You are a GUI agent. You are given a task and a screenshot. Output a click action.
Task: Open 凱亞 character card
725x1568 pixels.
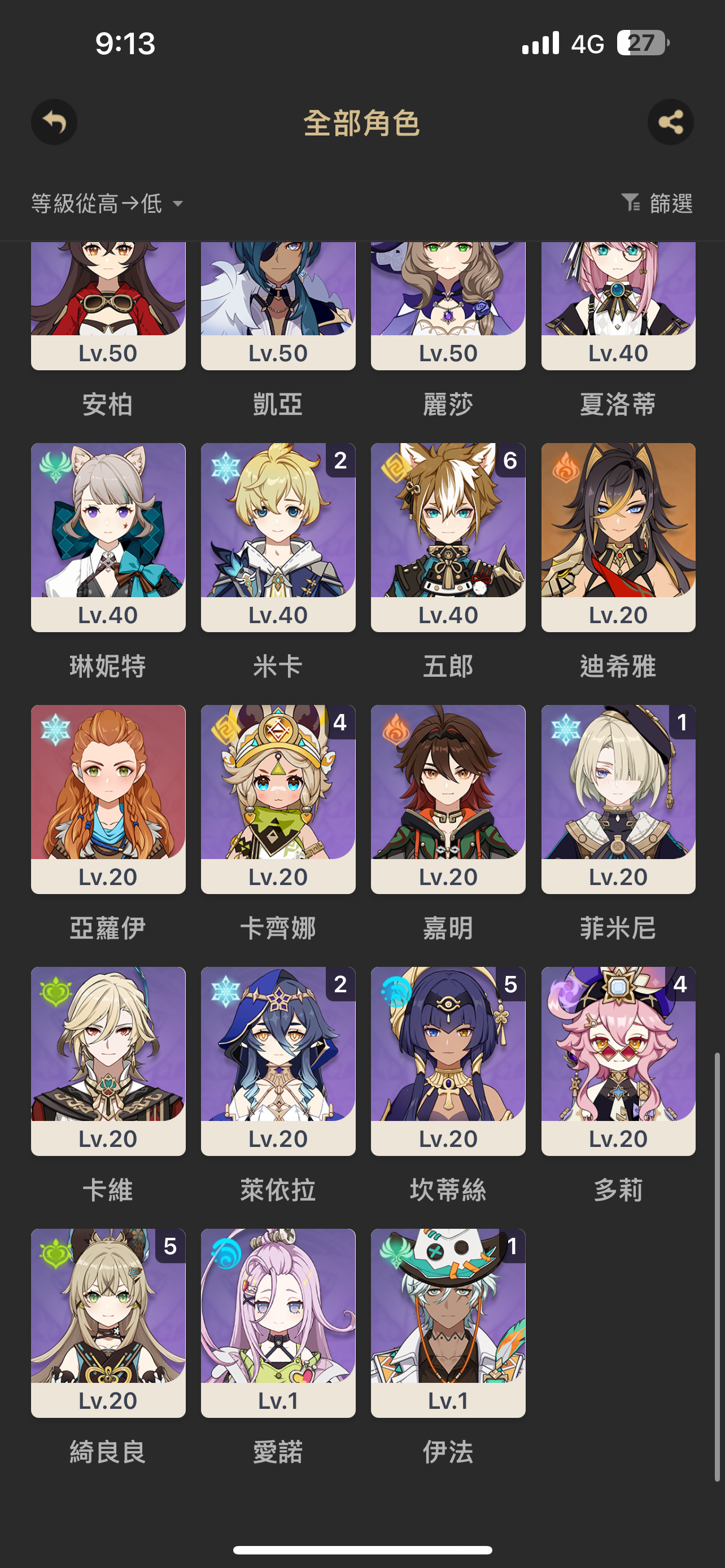(x=278, y=305)
